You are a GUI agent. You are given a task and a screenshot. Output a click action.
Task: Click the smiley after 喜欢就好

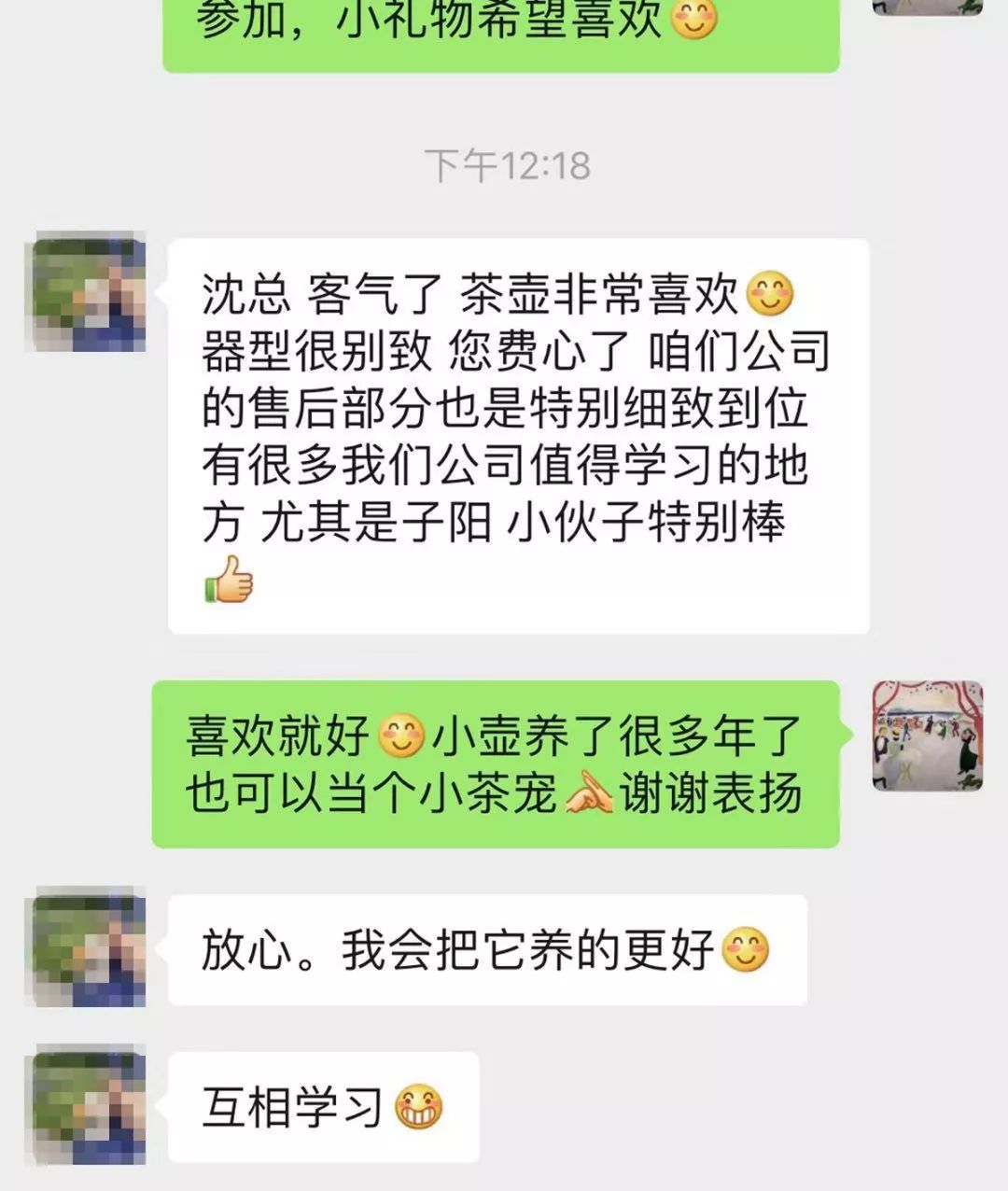tap(403, 734)
